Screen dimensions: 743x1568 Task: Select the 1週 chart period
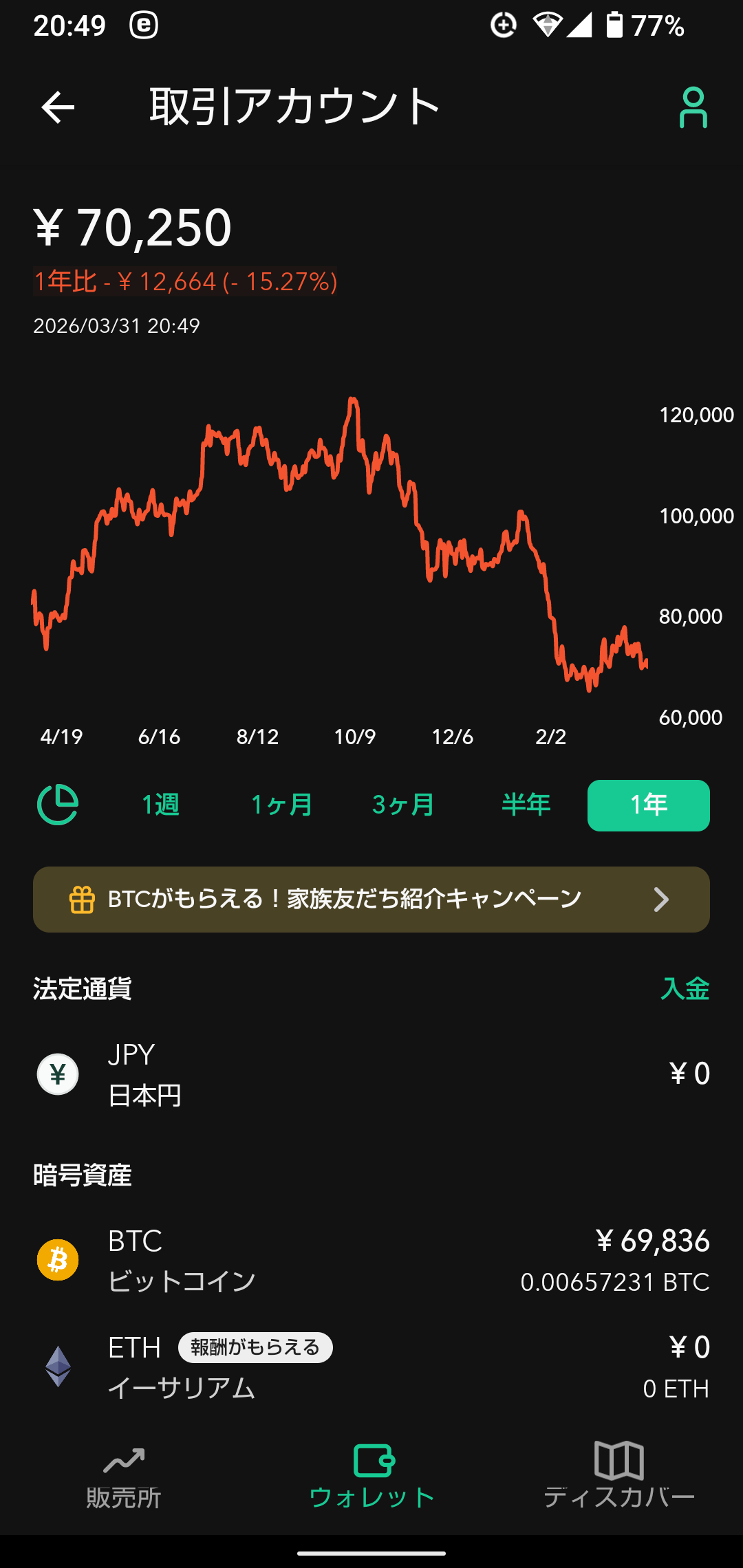click(x=160, y=805)
